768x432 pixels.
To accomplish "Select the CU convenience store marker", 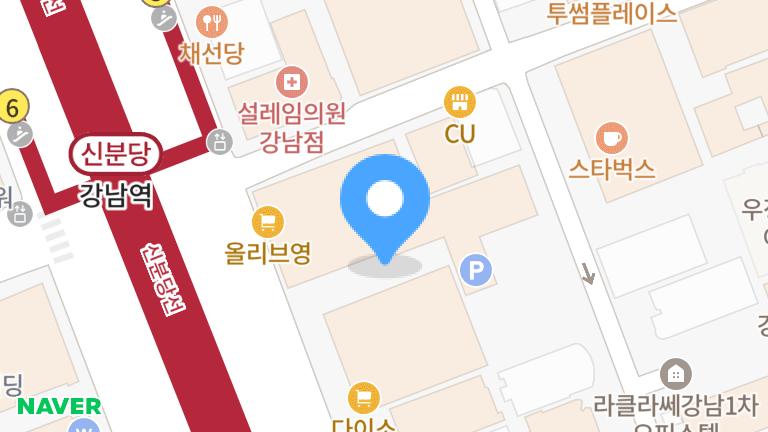I will coord(460,102).
